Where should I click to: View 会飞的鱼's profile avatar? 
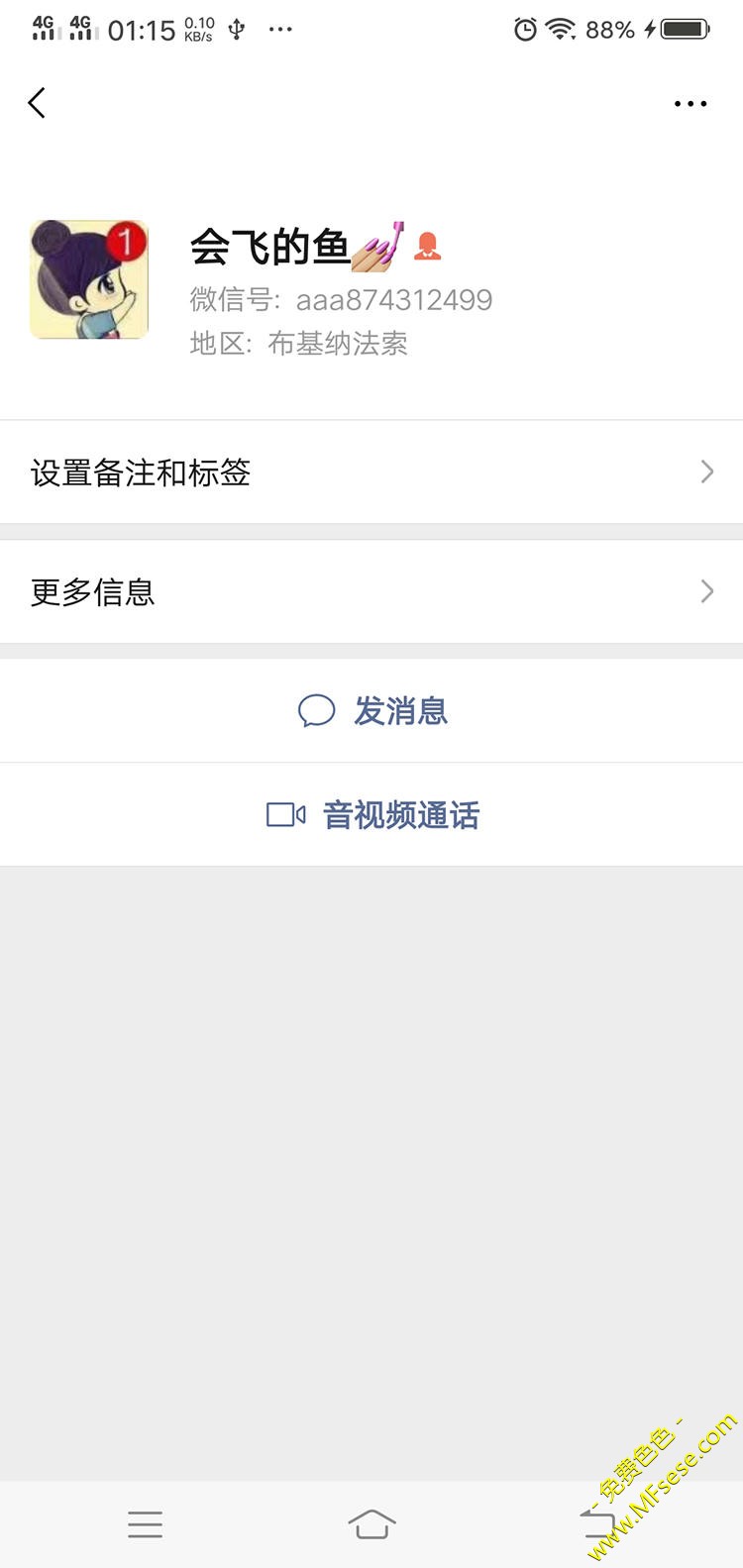coord(89,279)
